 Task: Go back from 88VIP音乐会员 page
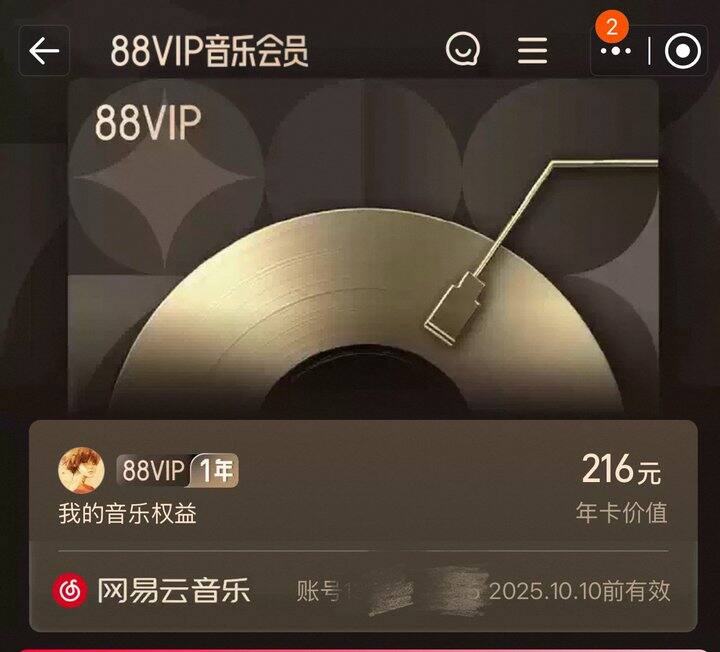point(44,51)
